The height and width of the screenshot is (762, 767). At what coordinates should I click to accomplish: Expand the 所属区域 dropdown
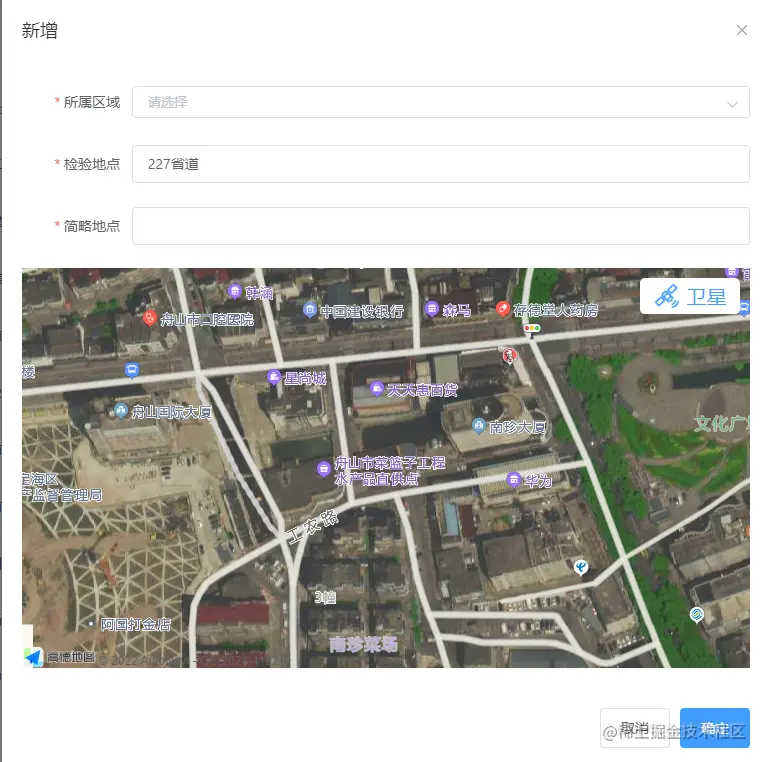pos(440,102)
